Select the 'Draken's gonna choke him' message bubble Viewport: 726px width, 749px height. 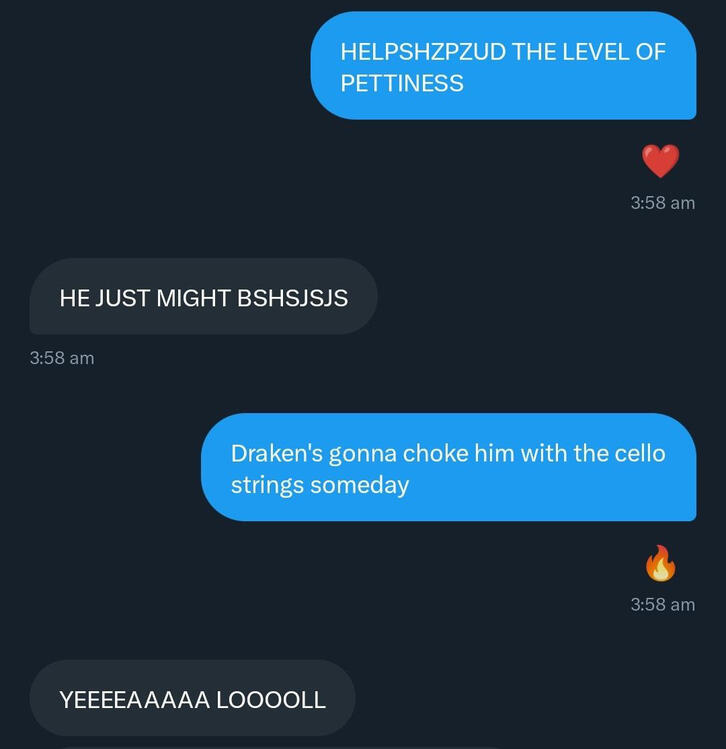tap(448, 468)
